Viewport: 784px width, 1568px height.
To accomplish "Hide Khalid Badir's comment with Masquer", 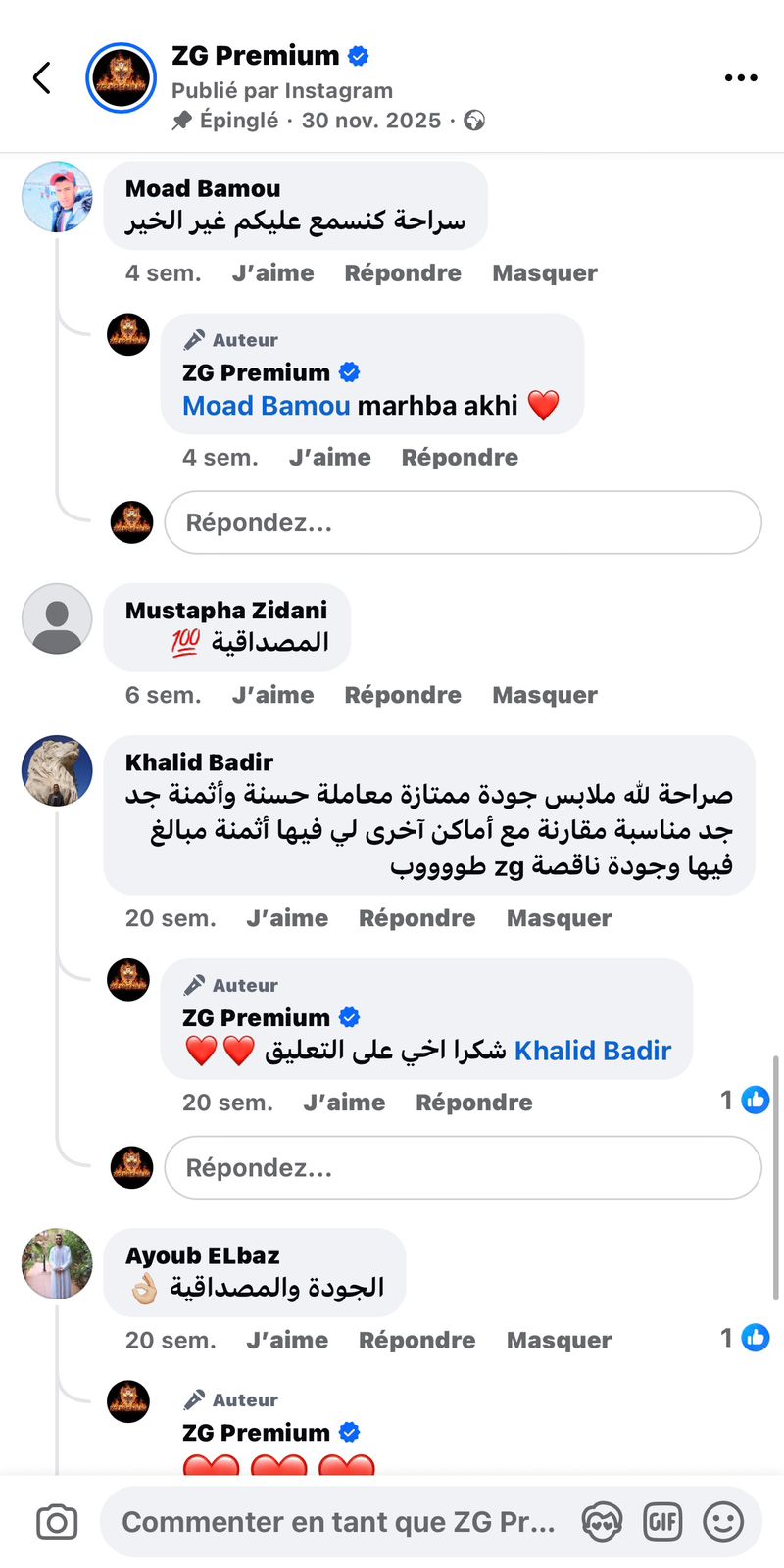I will (559, 918).
